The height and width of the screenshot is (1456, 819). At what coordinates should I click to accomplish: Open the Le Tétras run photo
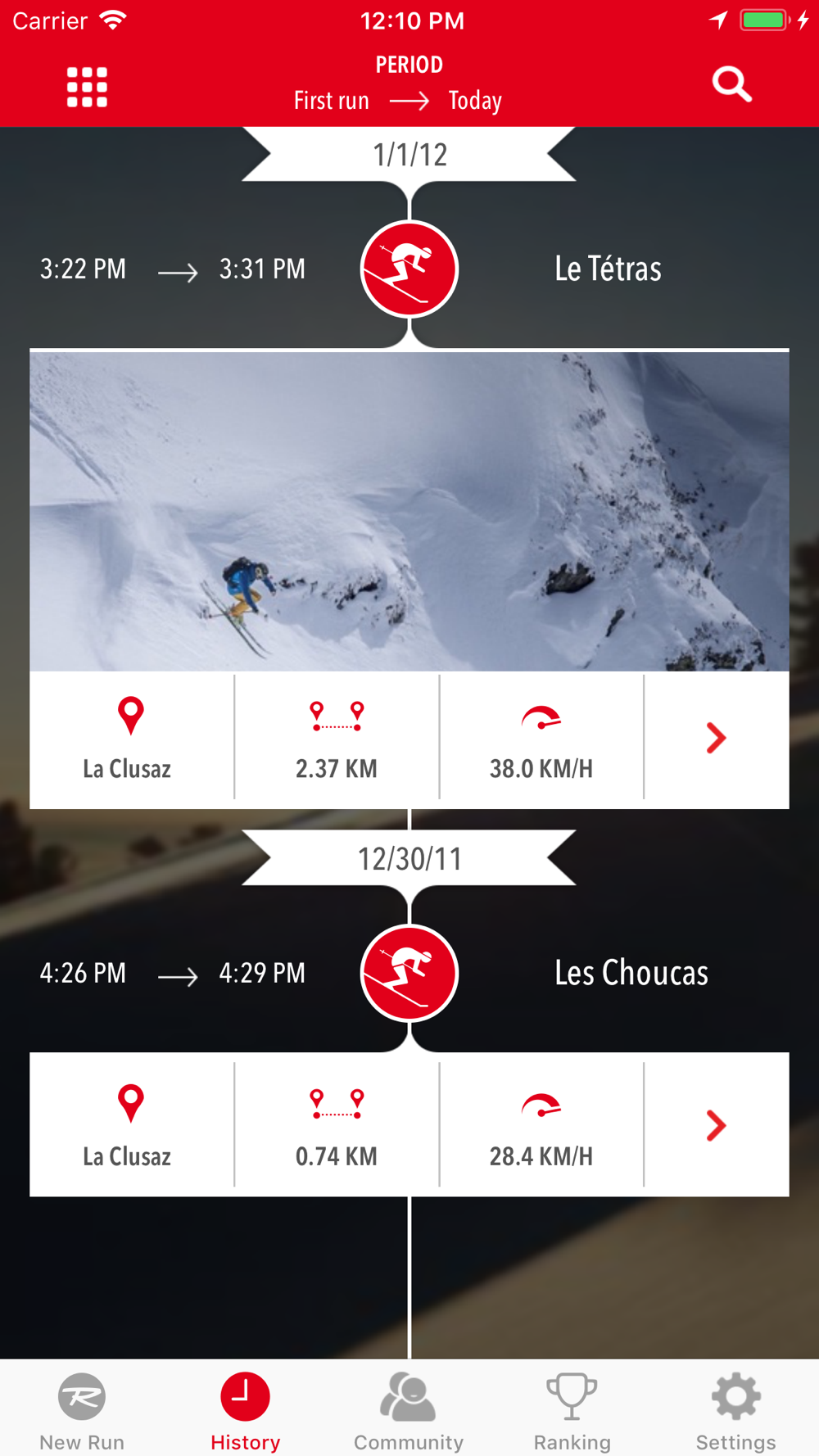click(x=409, y=511)
